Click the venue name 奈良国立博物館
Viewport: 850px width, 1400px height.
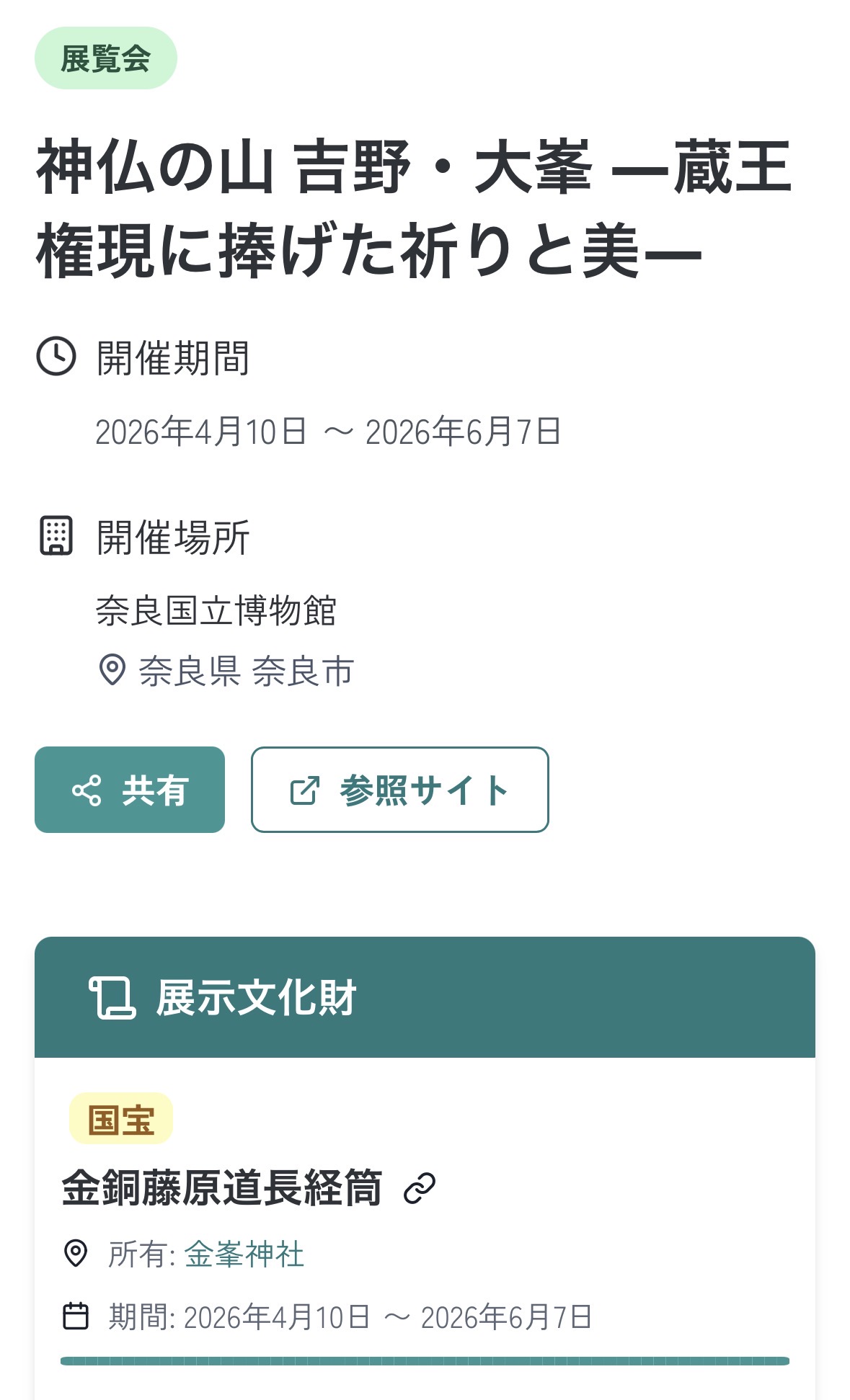[x=216, y=609]
